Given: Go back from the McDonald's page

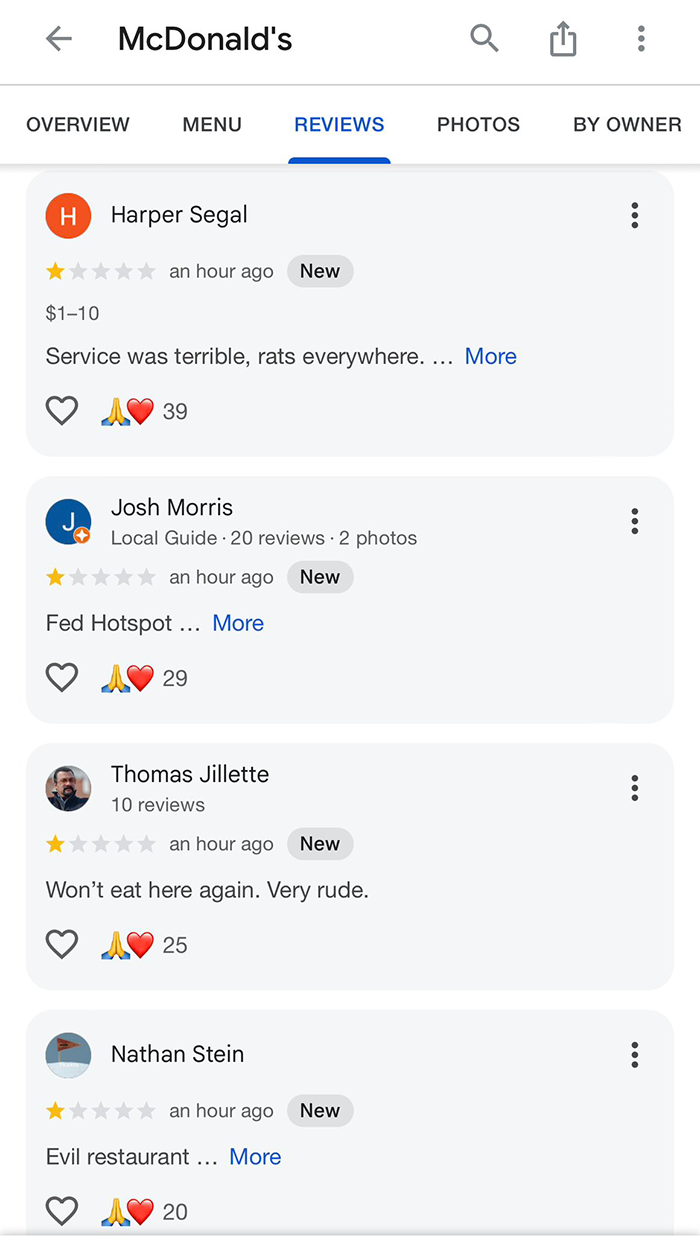Looking at the screenshot, I should (59, 39).
